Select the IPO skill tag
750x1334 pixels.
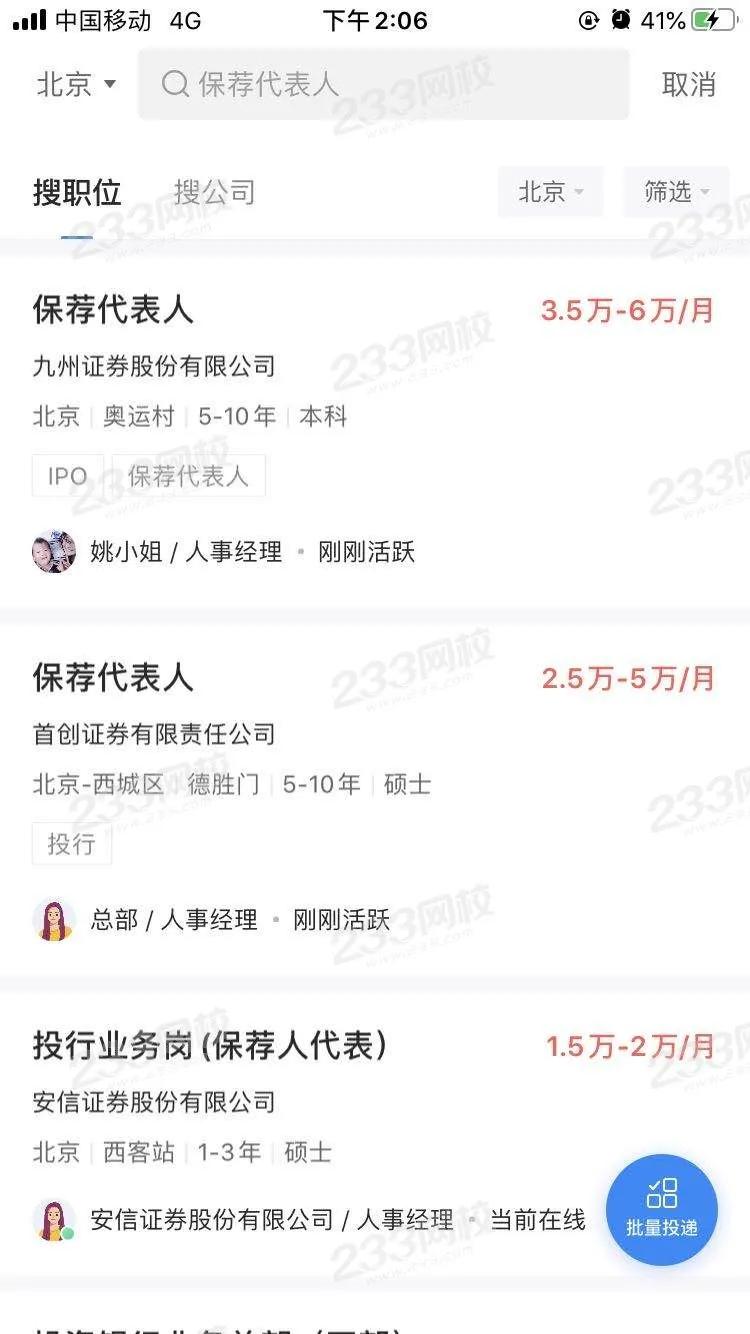point(66,476)
